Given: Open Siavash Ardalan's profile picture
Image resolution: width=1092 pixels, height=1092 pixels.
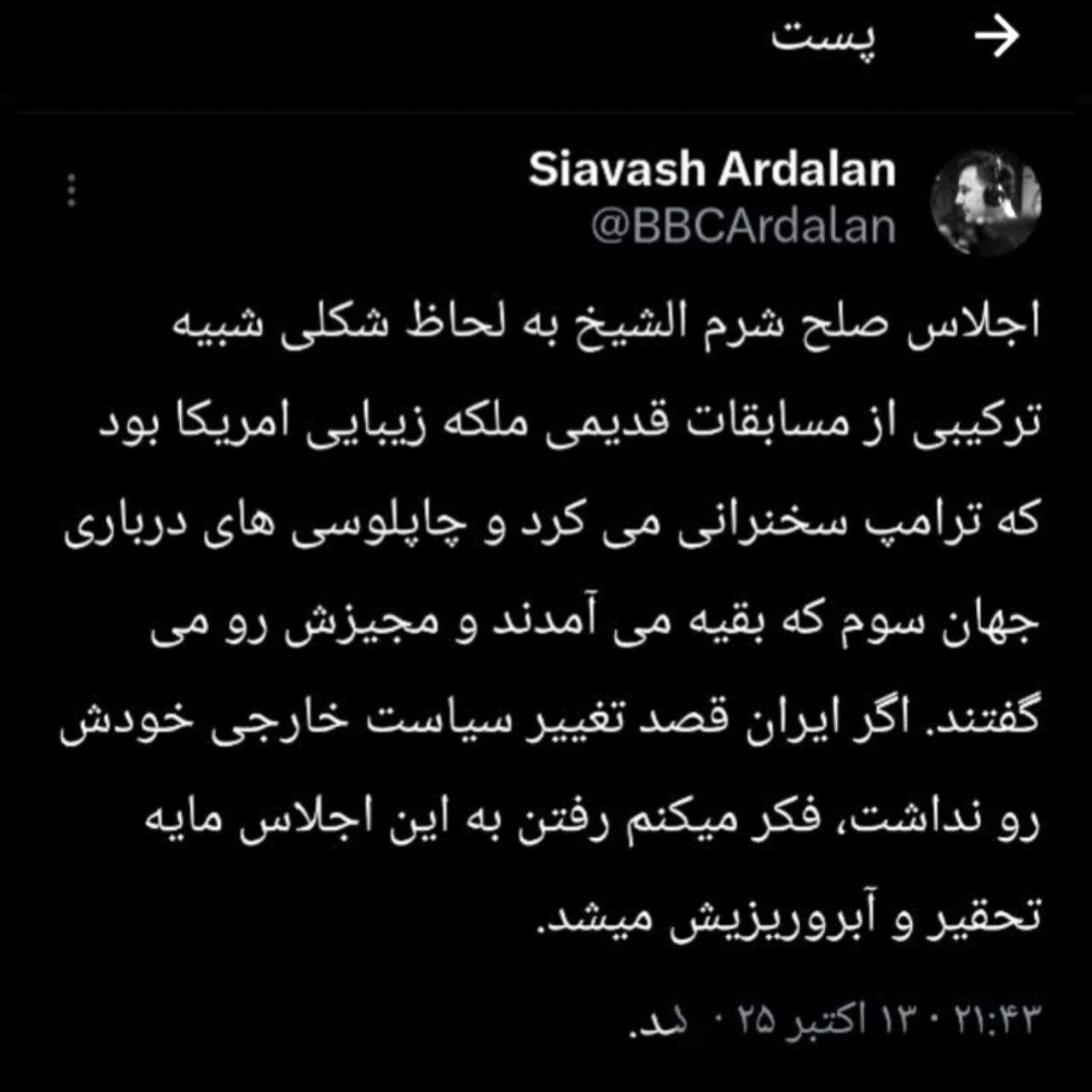Looking at the screenshot, I should (x=985, y=202).
